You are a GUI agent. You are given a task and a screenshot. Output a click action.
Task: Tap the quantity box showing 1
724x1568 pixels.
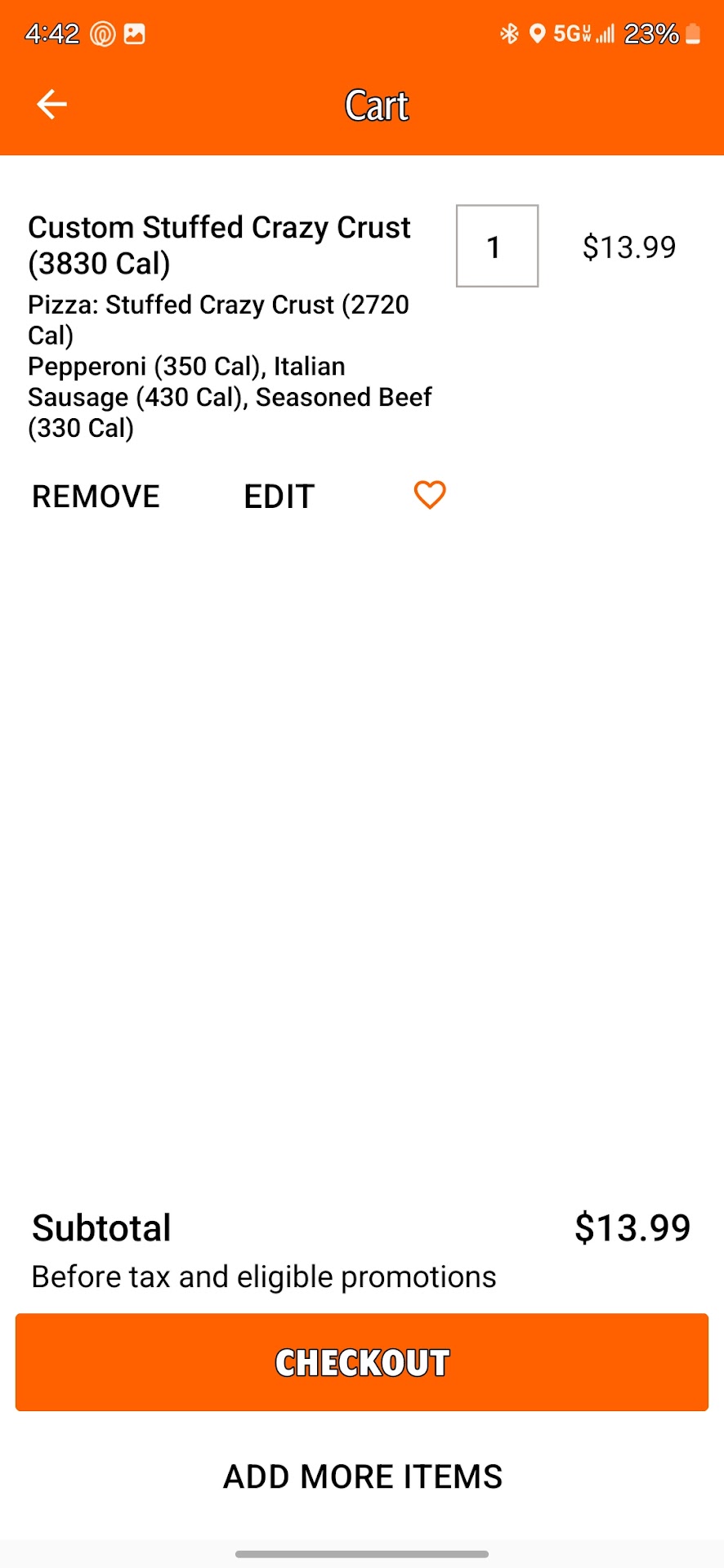[497, 247]
